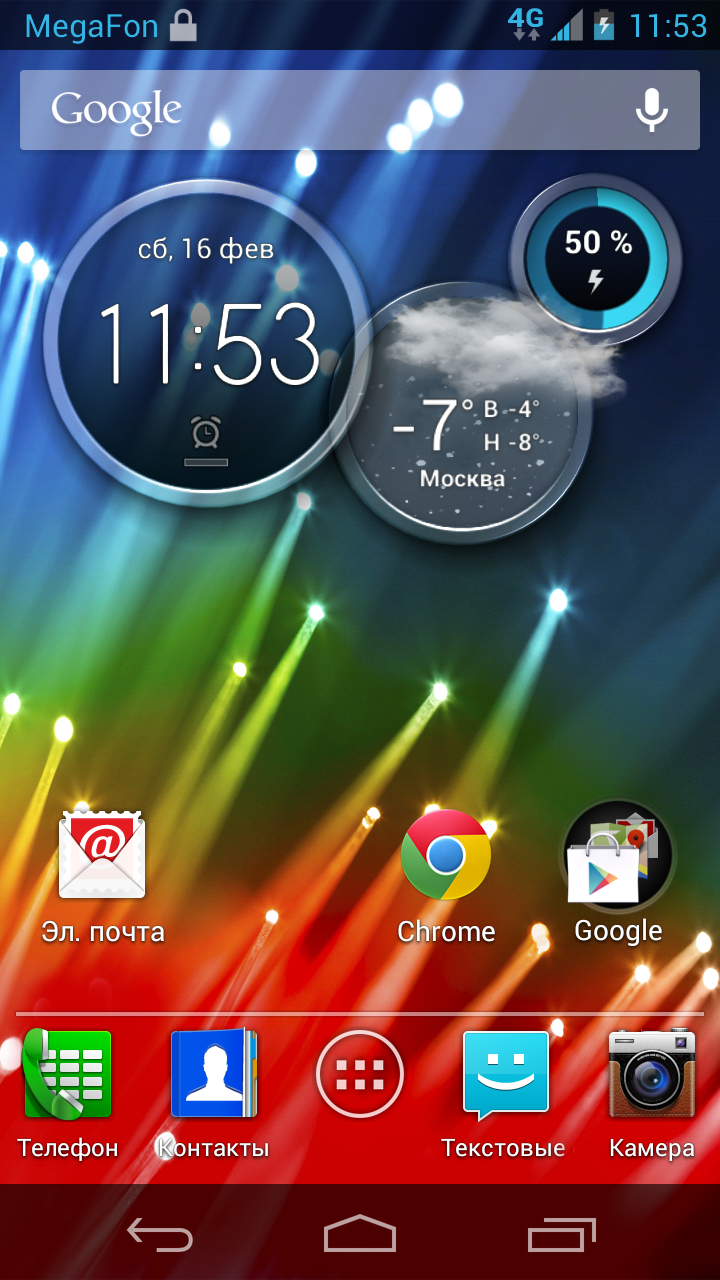Open the all apps drawer
Screen dimensions: 720x1280
[x=360, y=1075]
